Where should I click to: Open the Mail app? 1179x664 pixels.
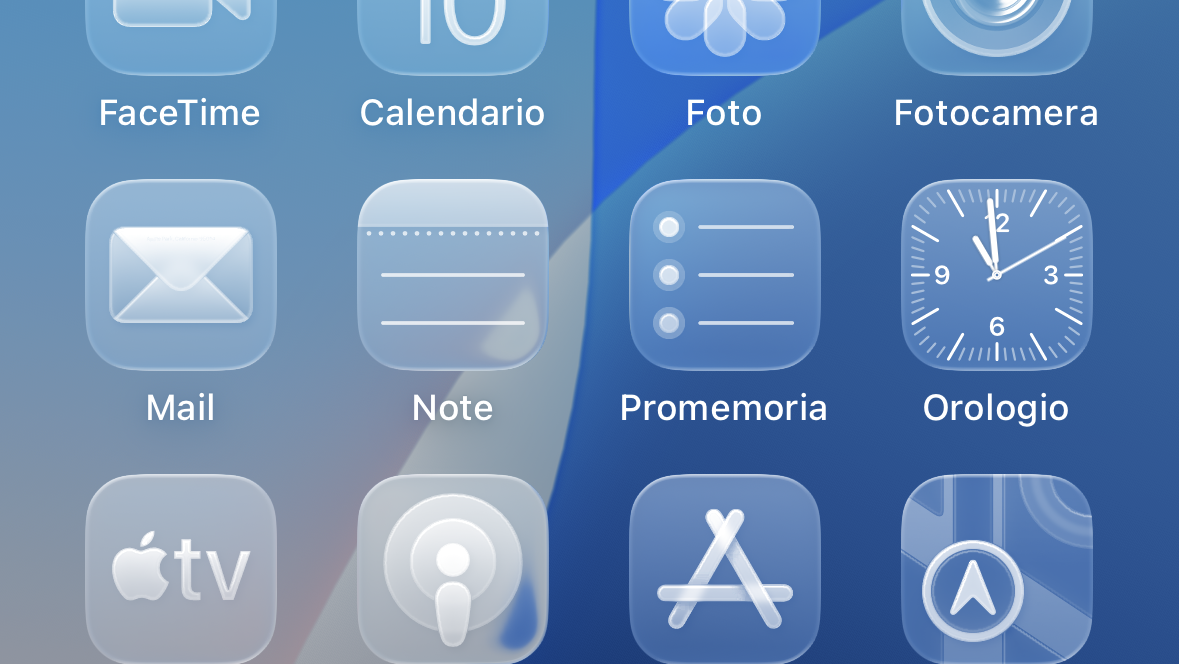[181, 275]
